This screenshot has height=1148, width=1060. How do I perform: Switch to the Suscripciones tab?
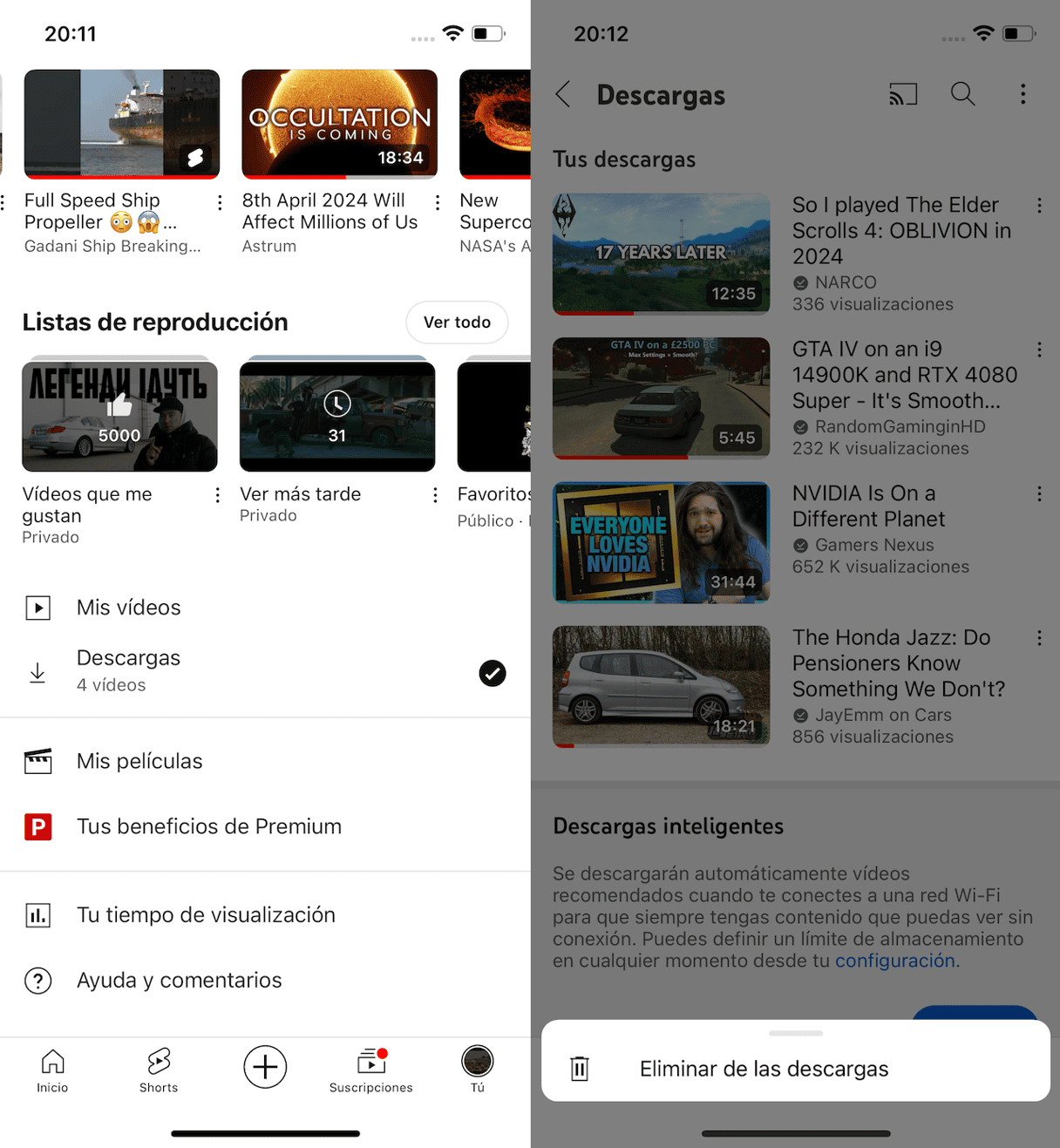click(x=370, y=1070)
